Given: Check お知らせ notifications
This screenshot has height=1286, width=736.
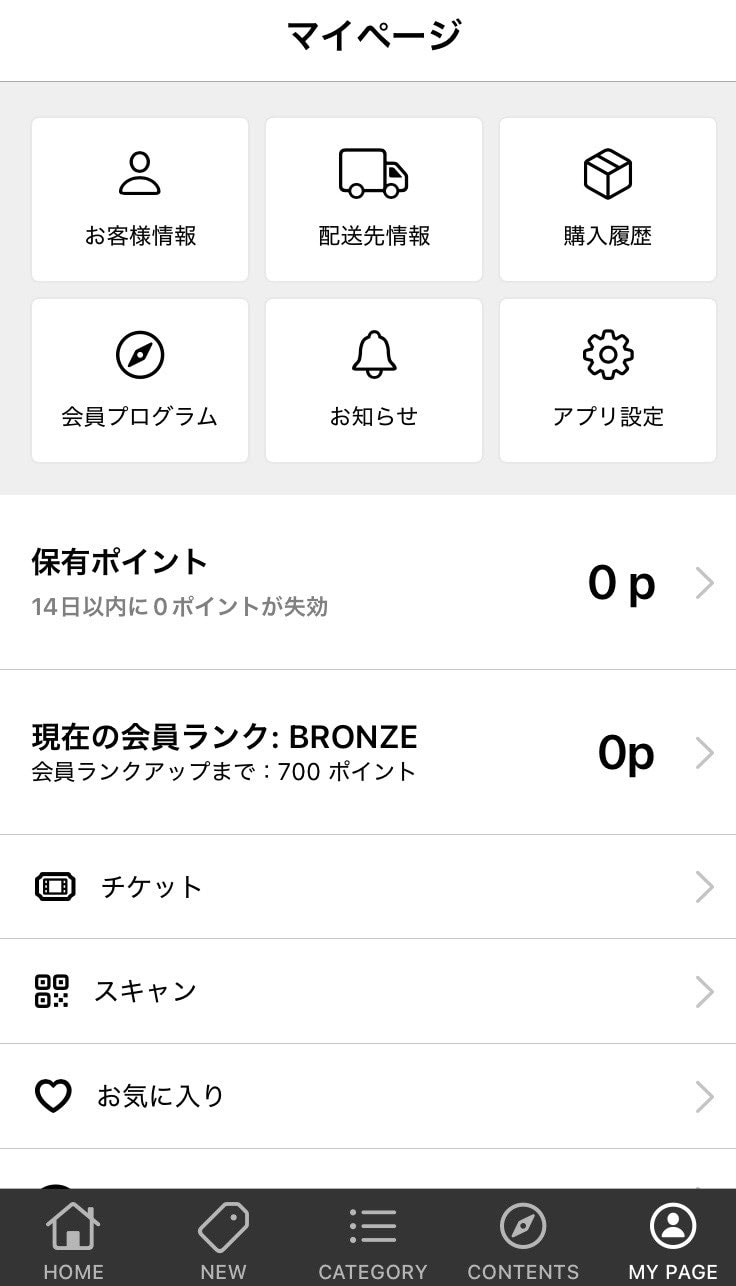Looking at the screenshot, I should [373, 380].
